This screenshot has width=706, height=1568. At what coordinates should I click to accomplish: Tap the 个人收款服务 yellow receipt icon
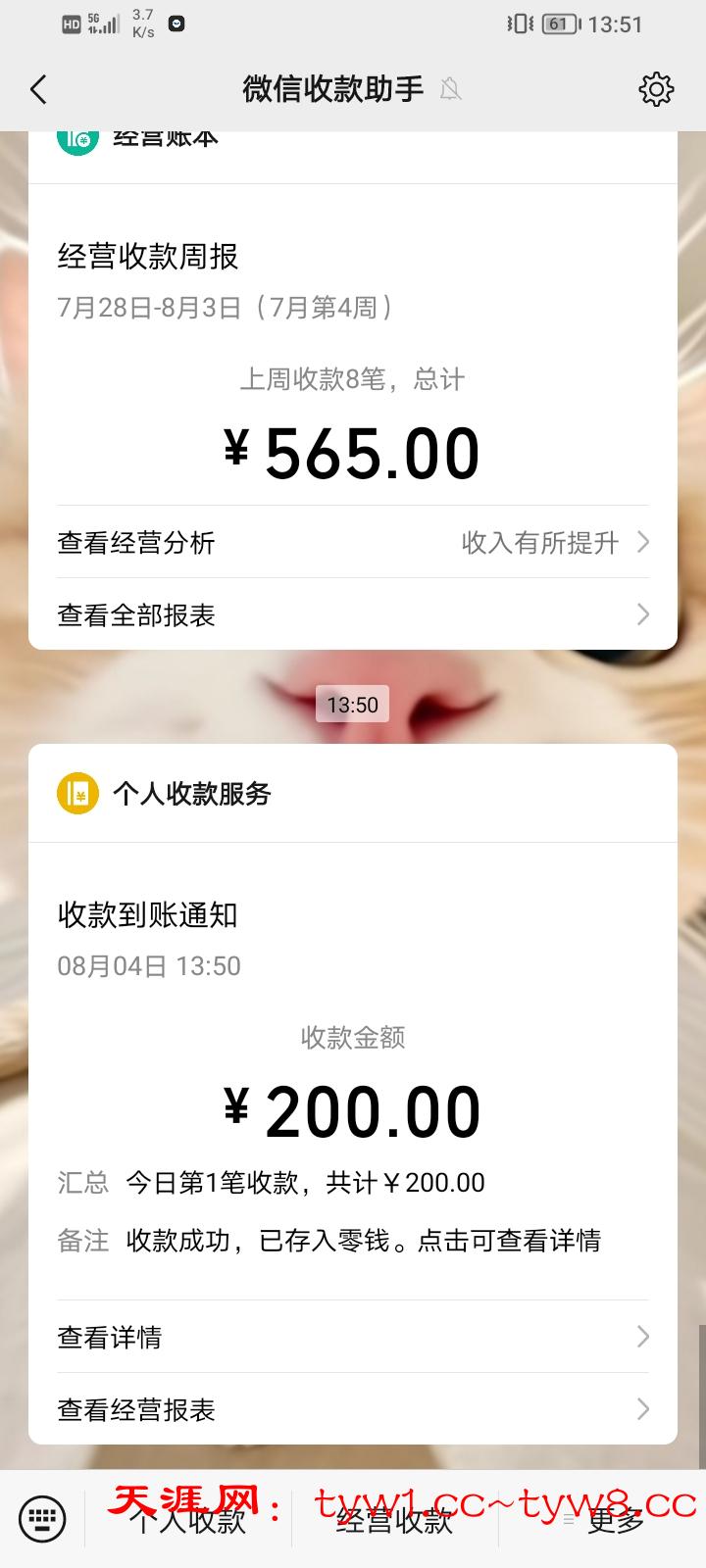[x=76, y=794]
